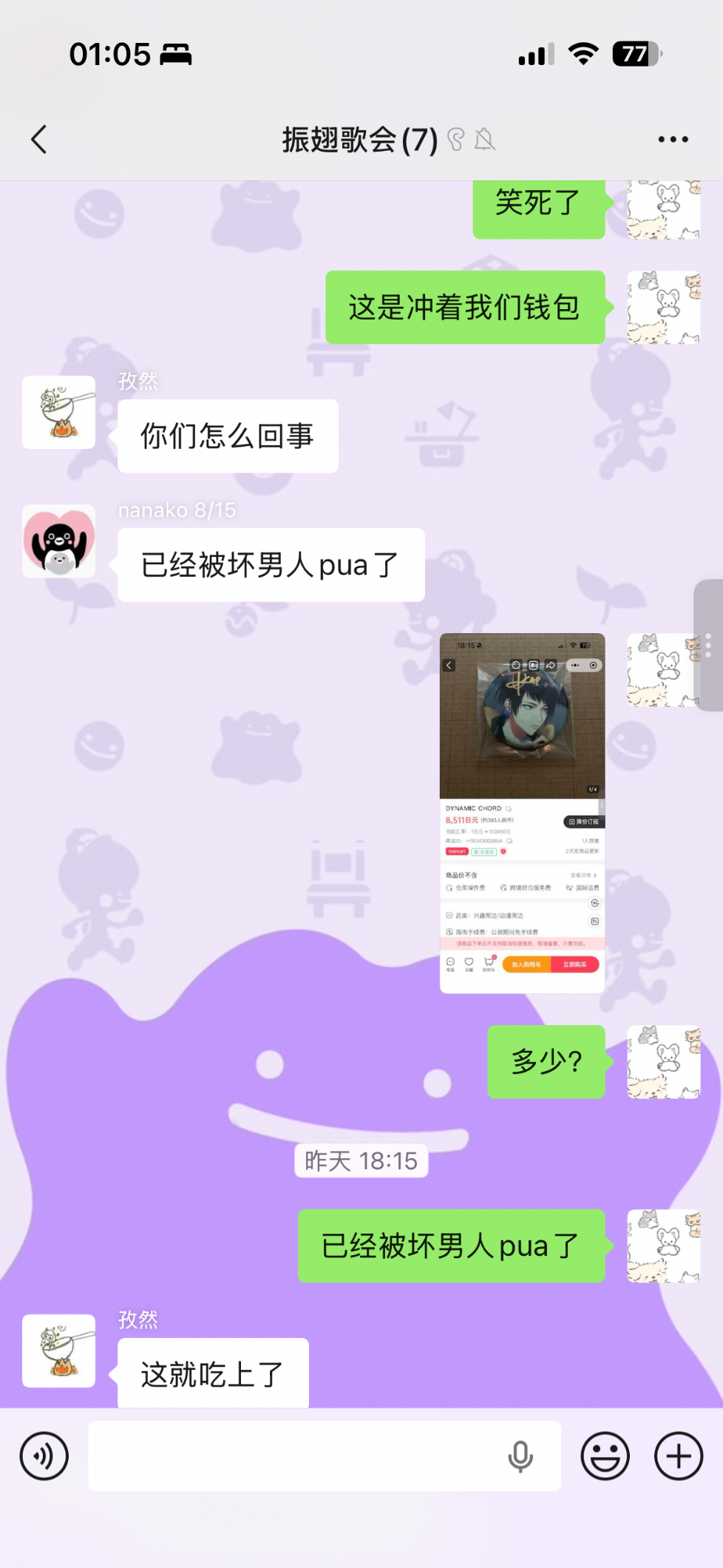Tap the avatar next to 这就吃上了
The width and height of the screenshot is (723, 1568).
click(59, 1351)
